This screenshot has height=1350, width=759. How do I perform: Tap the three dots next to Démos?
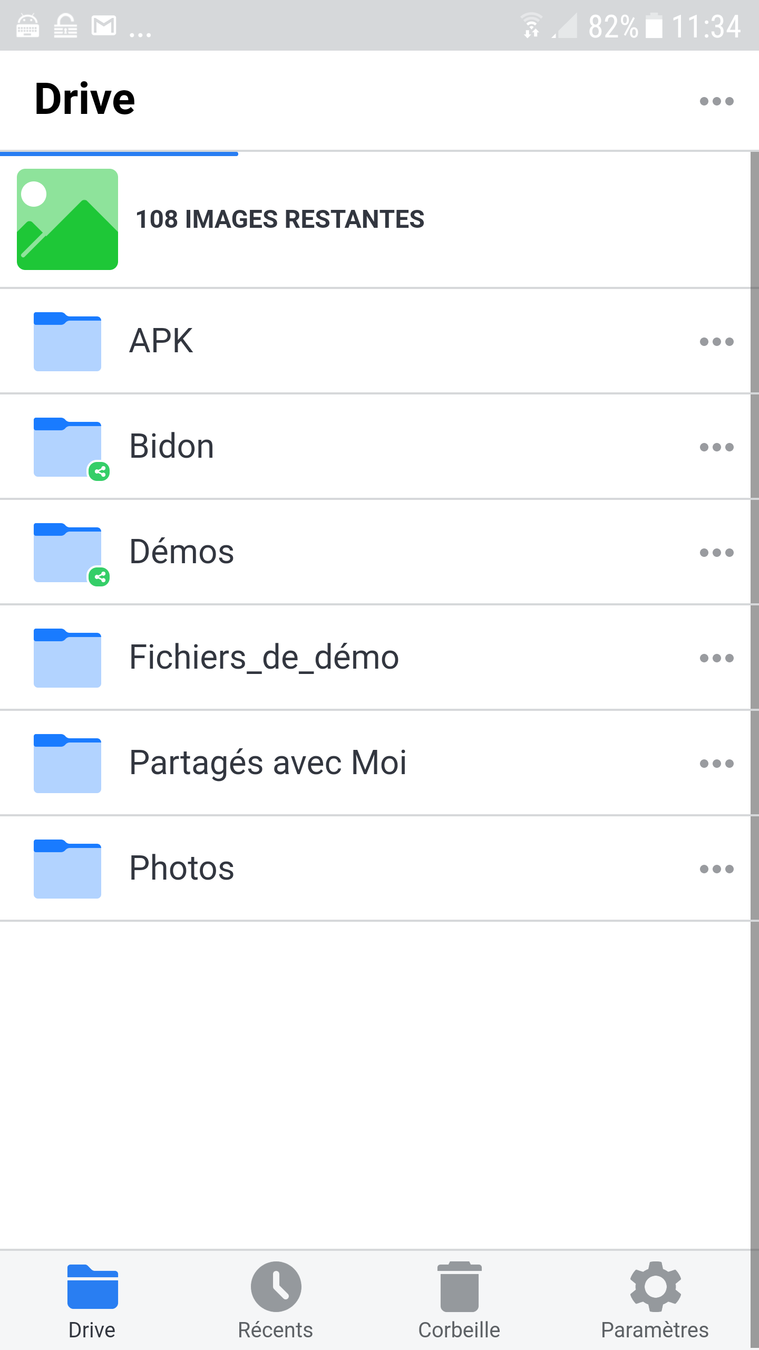coord(716,553)
